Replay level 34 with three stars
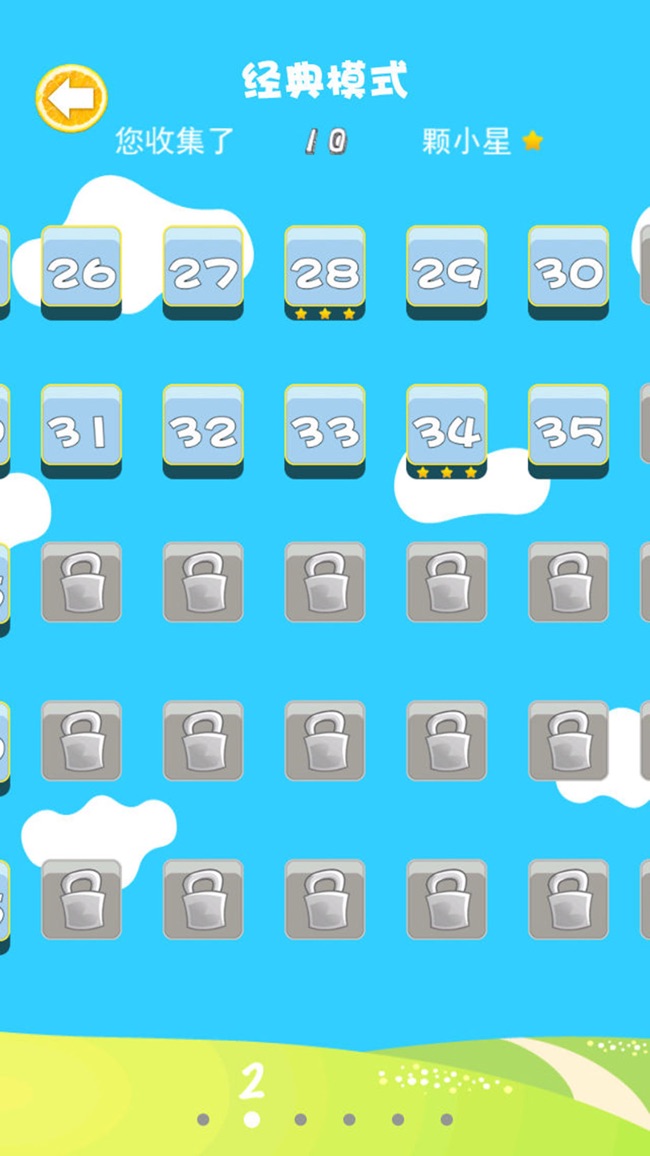This screenshot has width=650, height=1156. pyautogui.click(x=446, y=429)
